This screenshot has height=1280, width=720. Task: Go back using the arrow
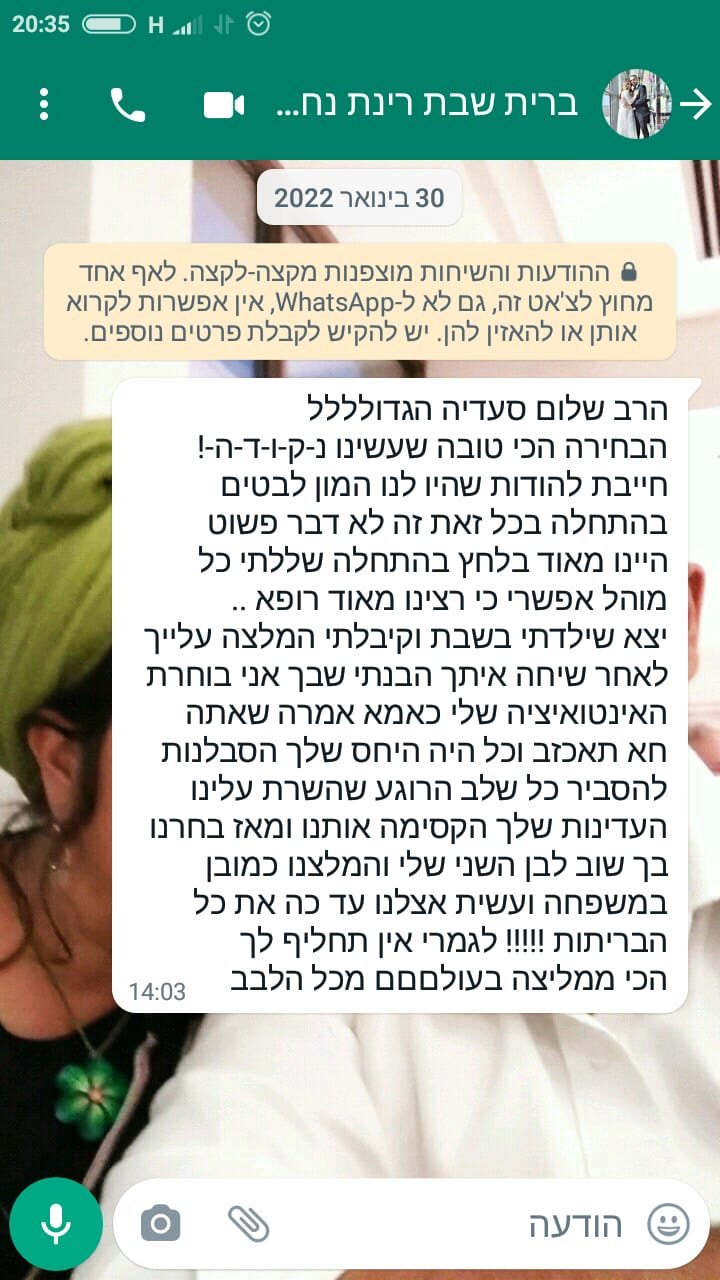[x=696, y=104]
